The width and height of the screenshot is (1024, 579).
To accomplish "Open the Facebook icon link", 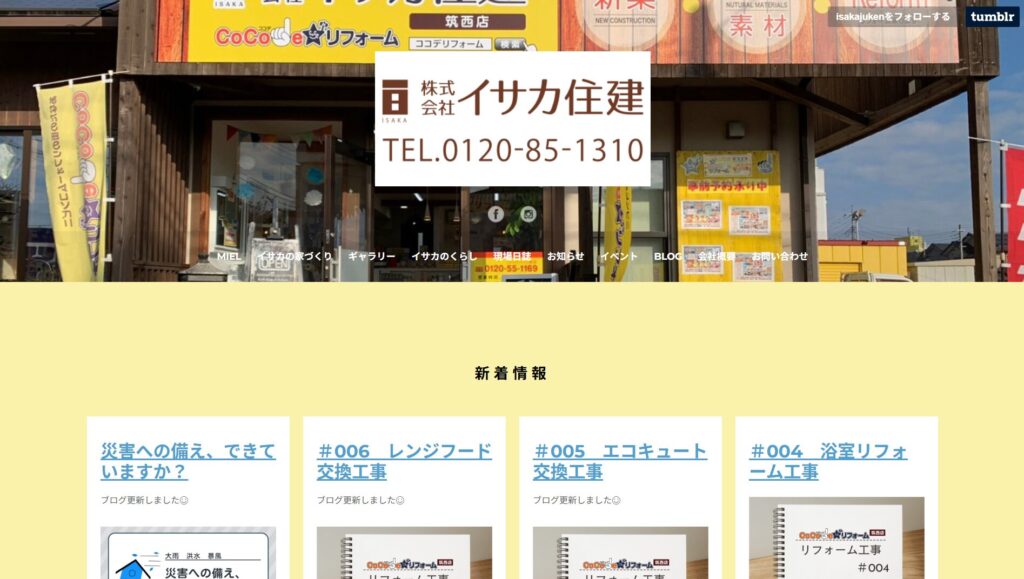I will (496, 214).
